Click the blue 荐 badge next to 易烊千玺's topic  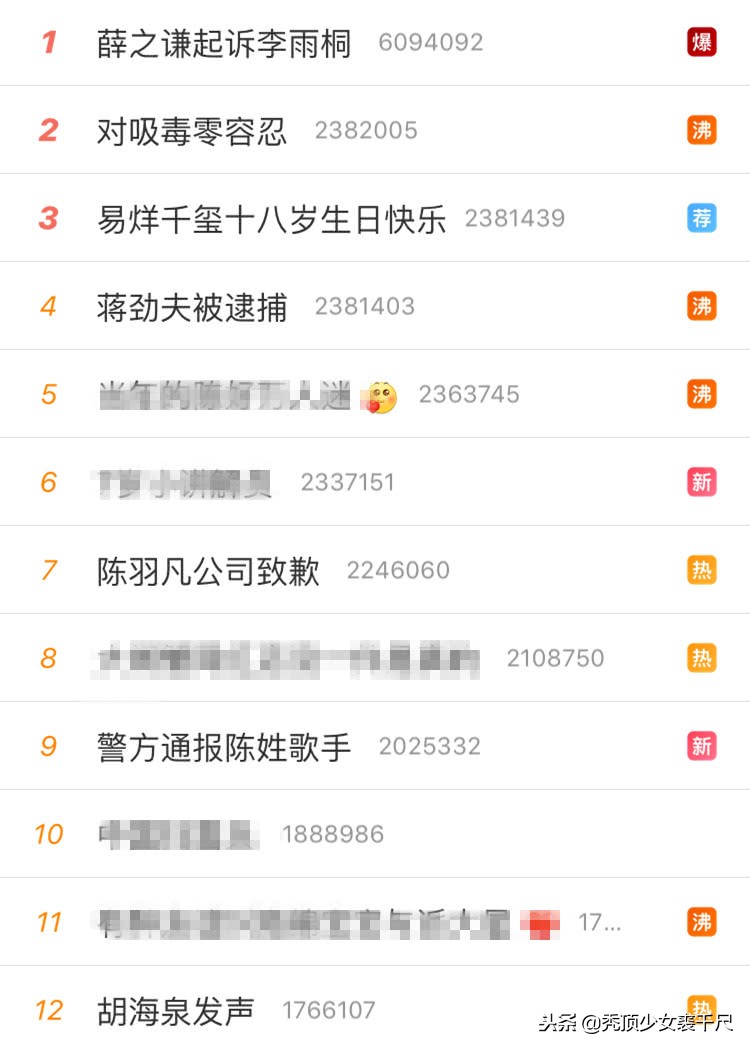point(702,218)
